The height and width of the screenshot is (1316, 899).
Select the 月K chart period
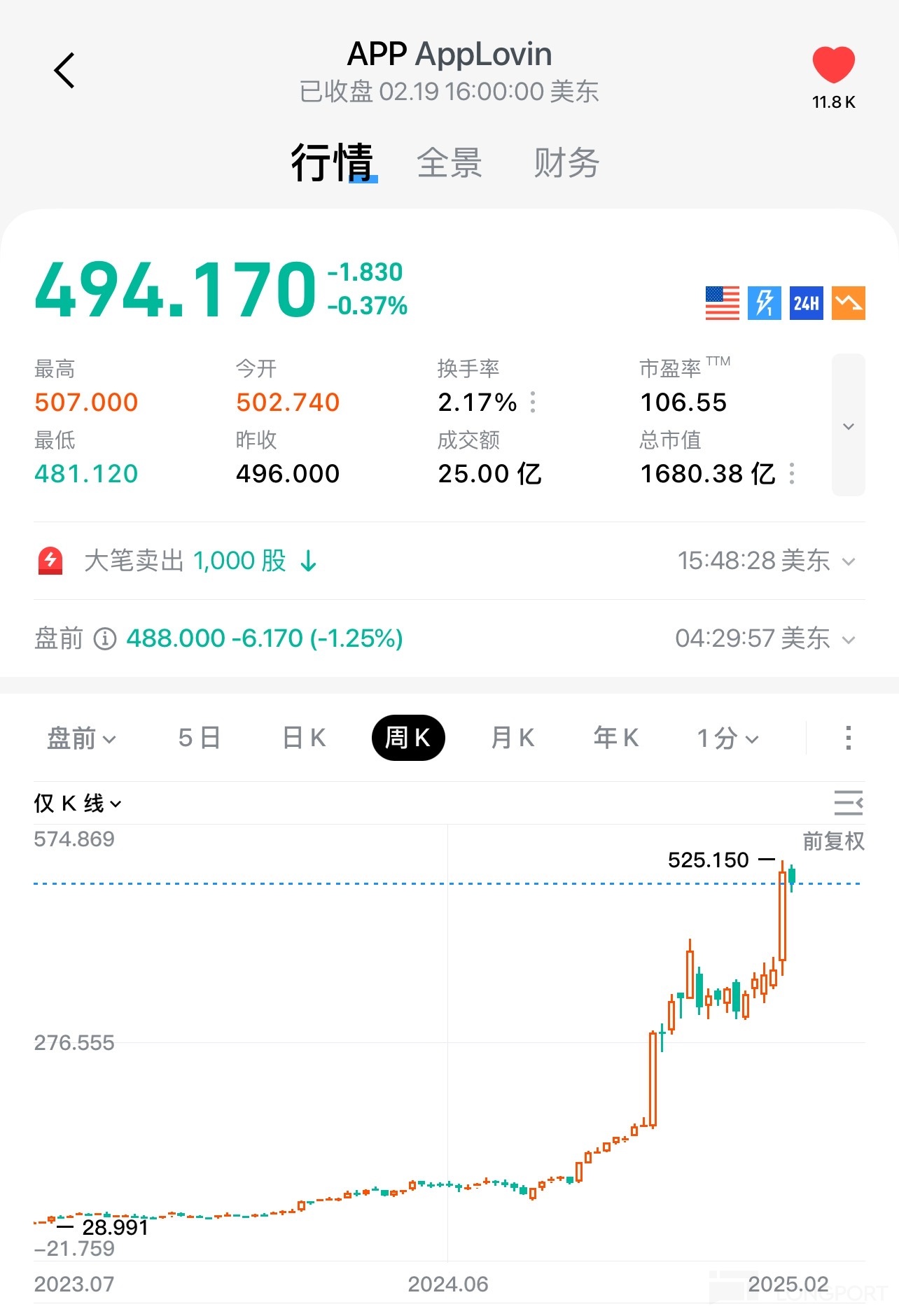pyautogui.click(x=513, y=738)
